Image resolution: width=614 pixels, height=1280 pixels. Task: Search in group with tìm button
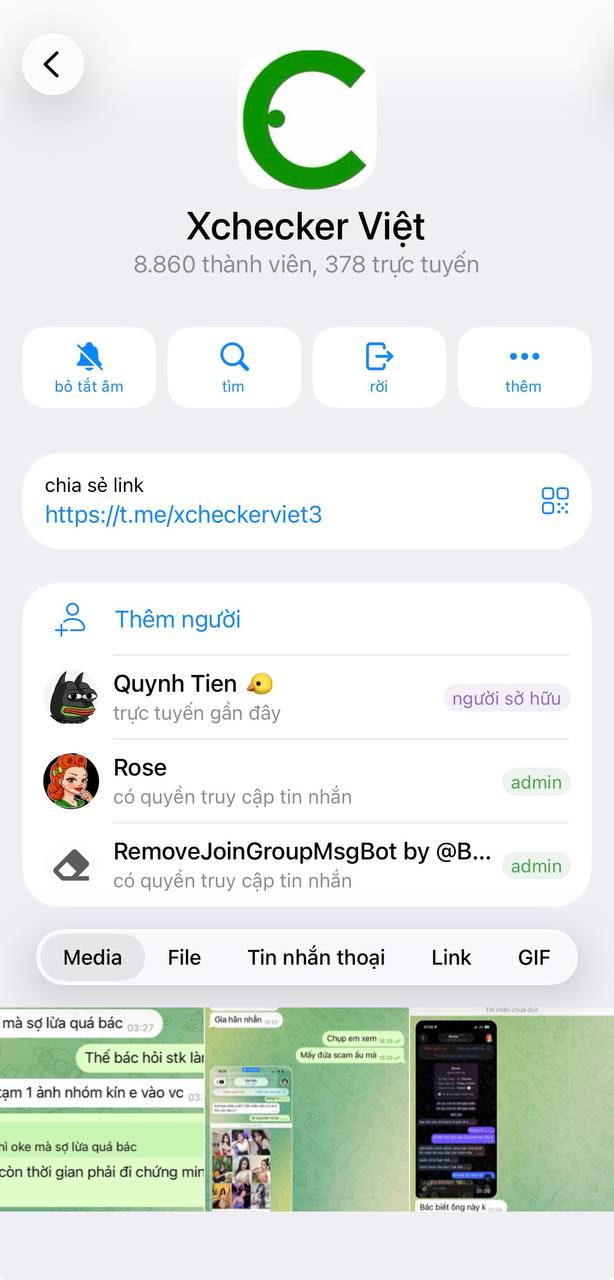click(234, 368)
